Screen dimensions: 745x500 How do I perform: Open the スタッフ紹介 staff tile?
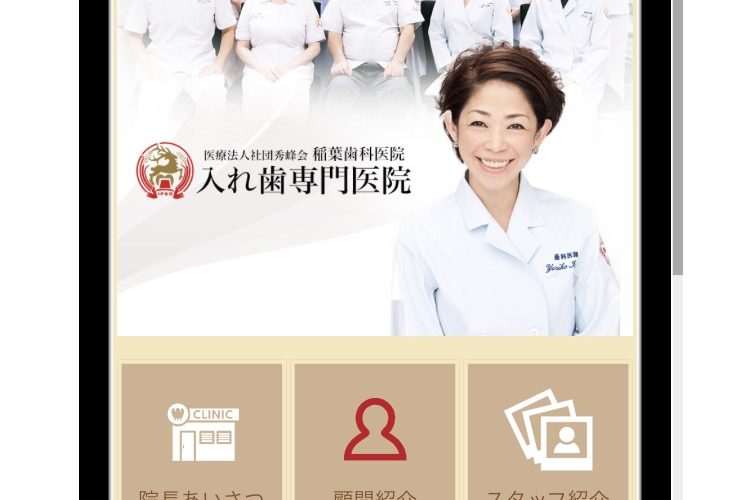click(x=548, y=432)
